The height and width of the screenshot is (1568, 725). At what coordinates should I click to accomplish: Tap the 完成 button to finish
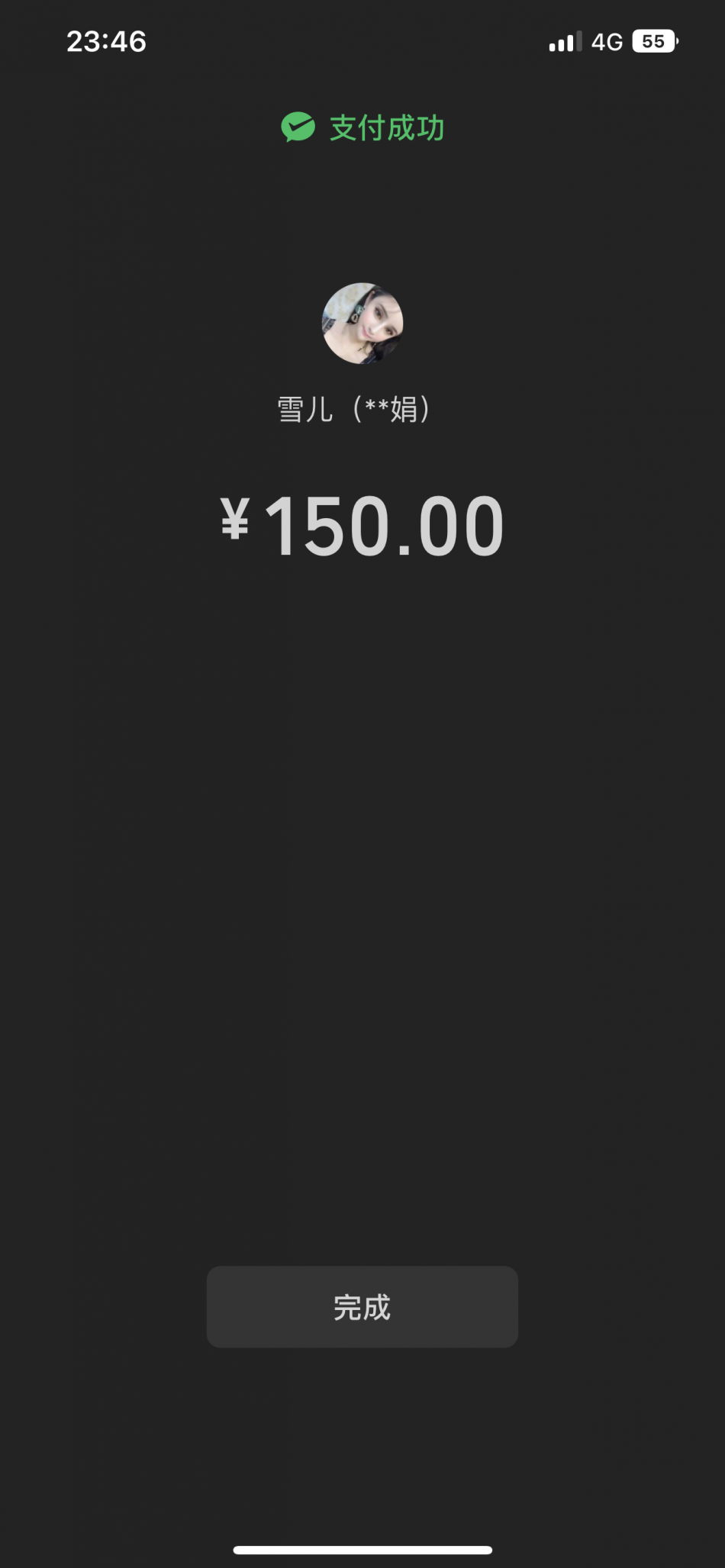[362, 1307]
